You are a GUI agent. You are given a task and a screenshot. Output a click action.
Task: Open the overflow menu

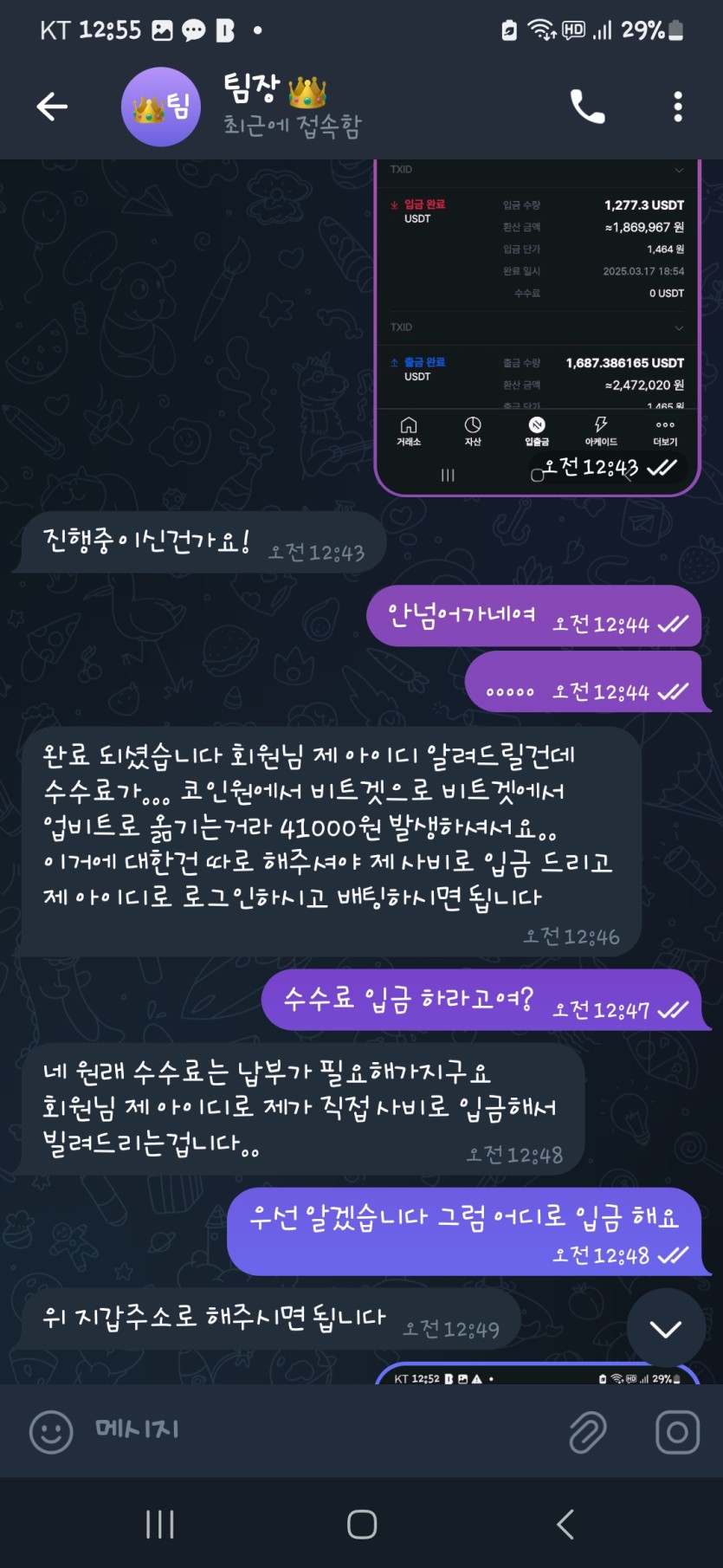(678, 107)
